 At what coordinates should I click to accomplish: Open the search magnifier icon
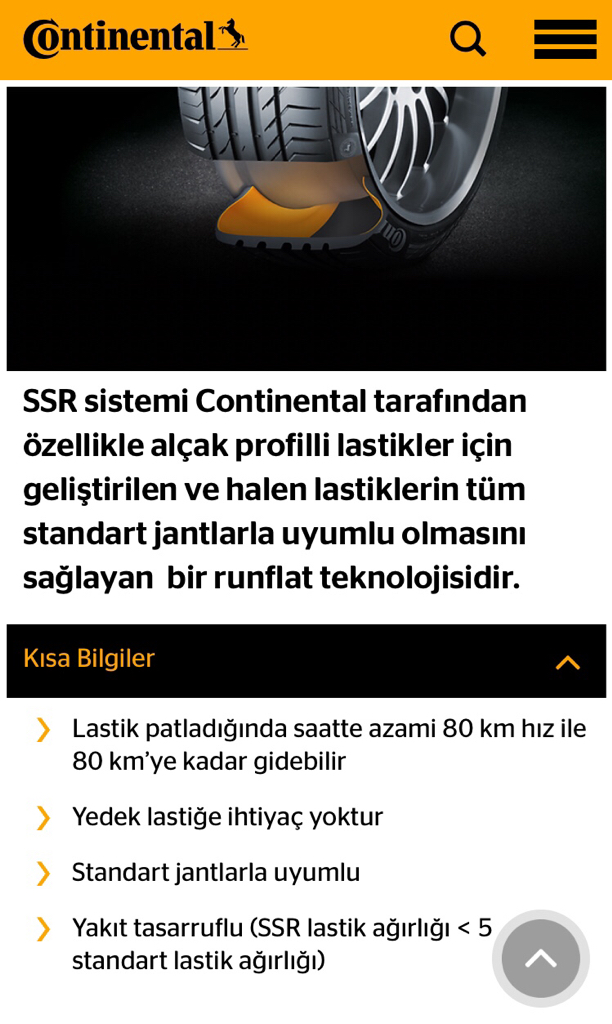[467, 39]
